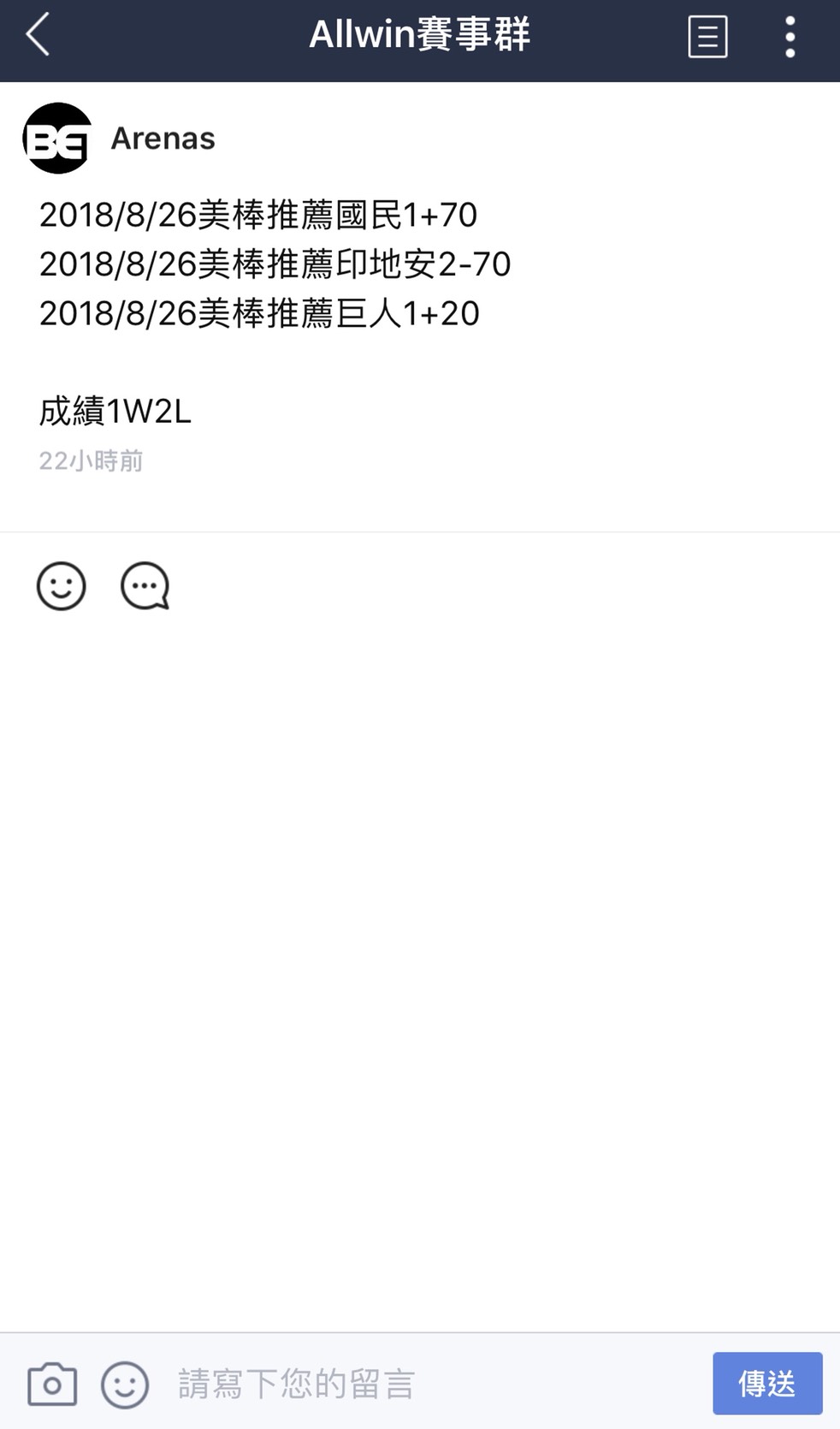
Task: Attach a photo with the camera icon
Action: tap(52, 1384)
